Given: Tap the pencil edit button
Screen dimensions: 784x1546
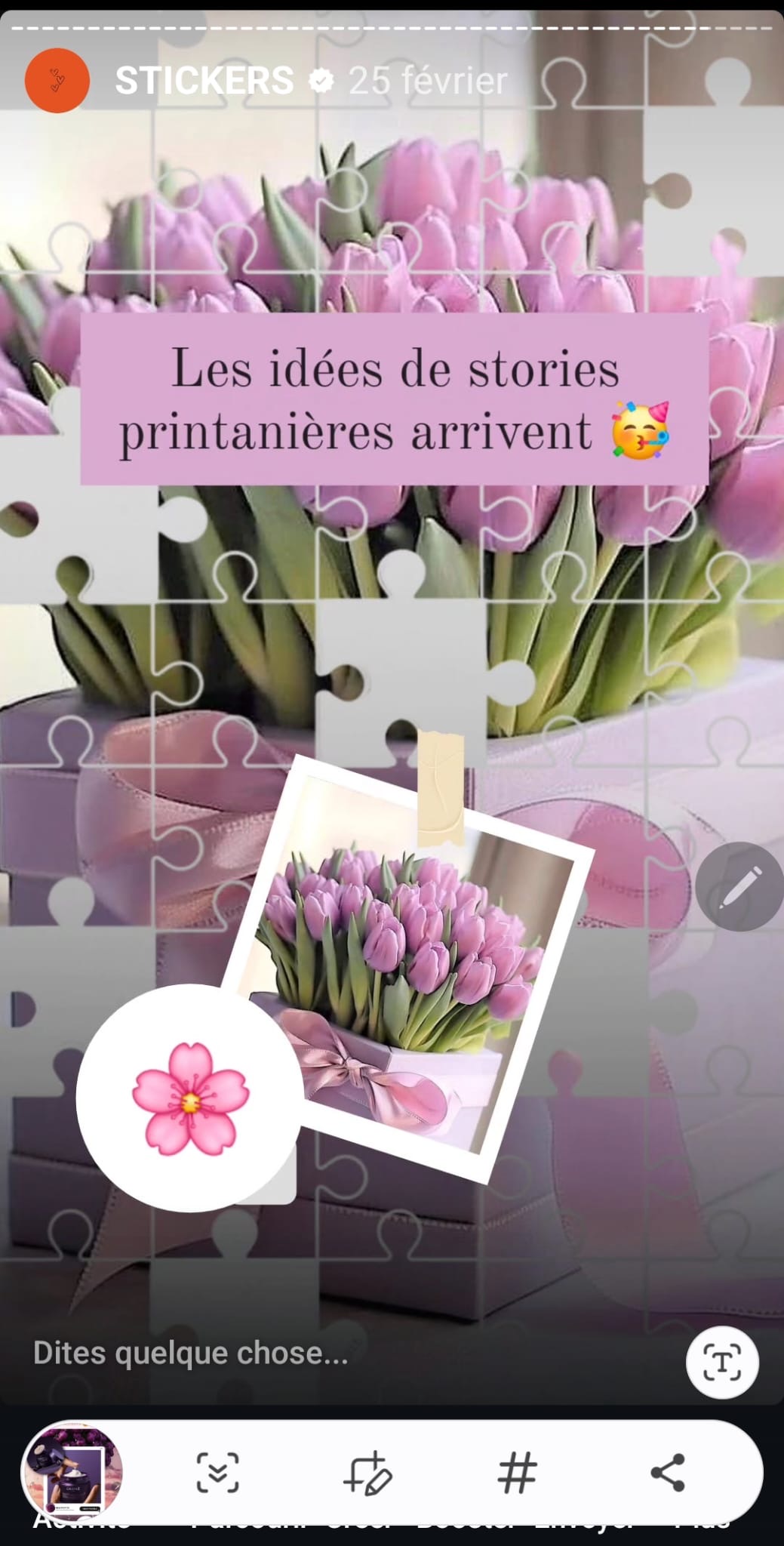Looking at the screenshot, I should [739, 886].
